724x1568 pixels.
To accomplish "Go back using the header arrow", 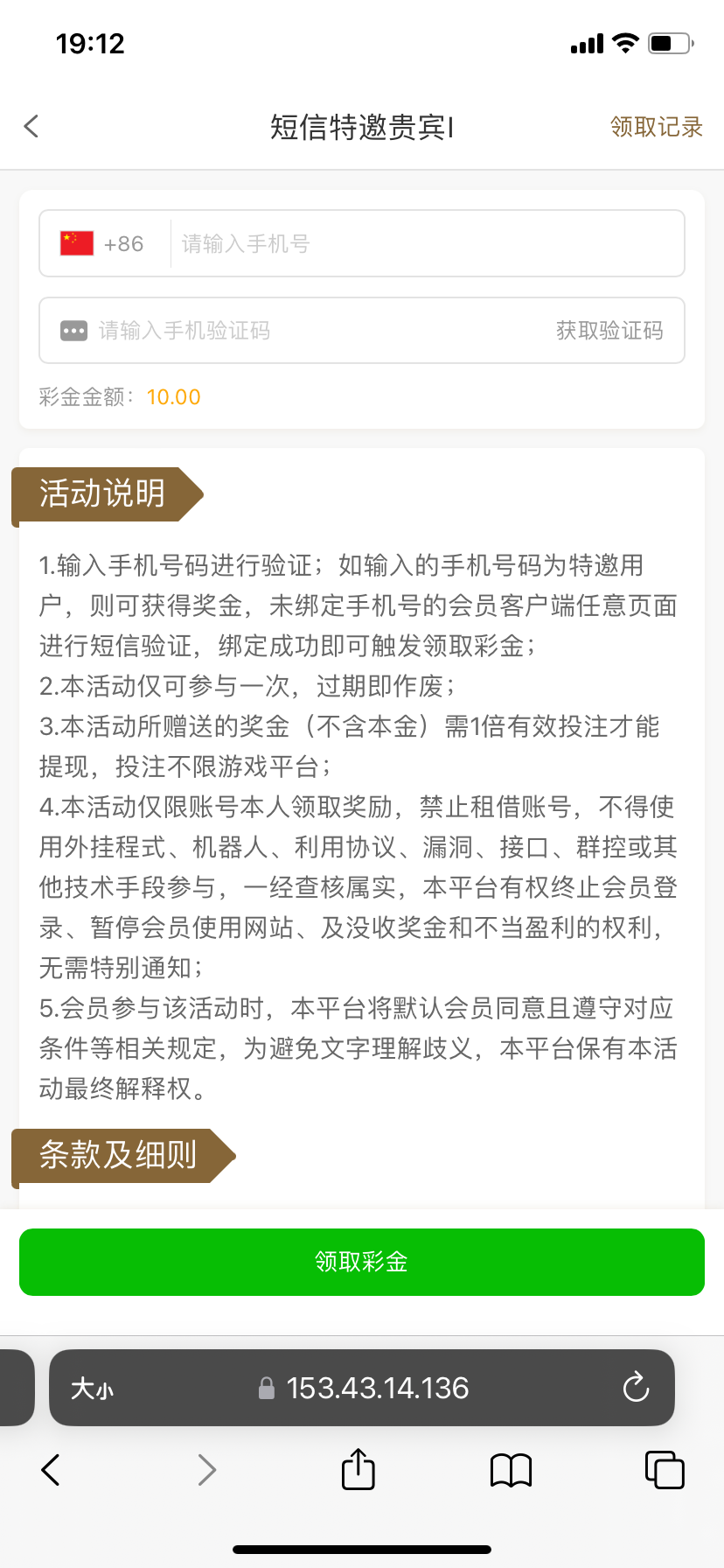I will tap(31, 127).
